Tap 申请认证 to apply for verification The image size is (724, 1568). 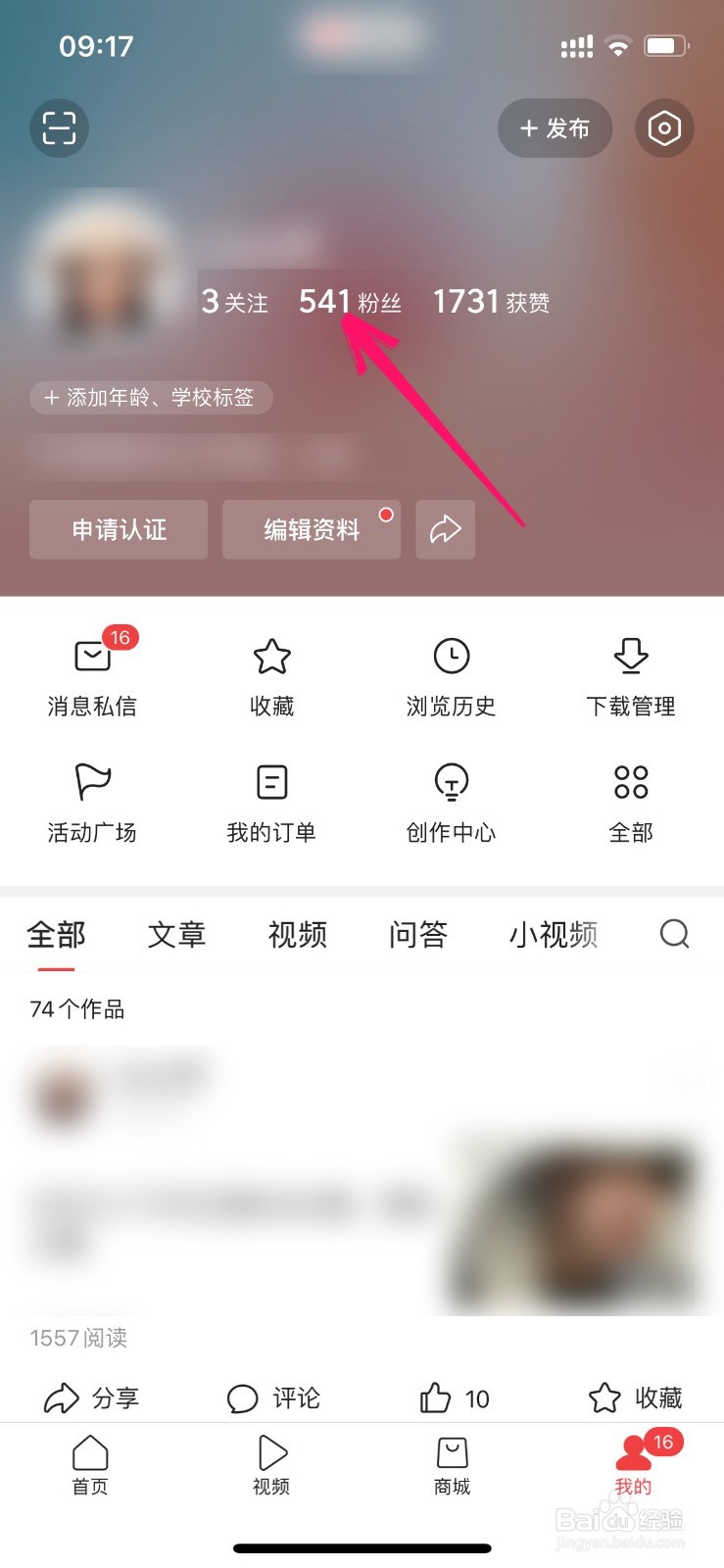point(119,529)
